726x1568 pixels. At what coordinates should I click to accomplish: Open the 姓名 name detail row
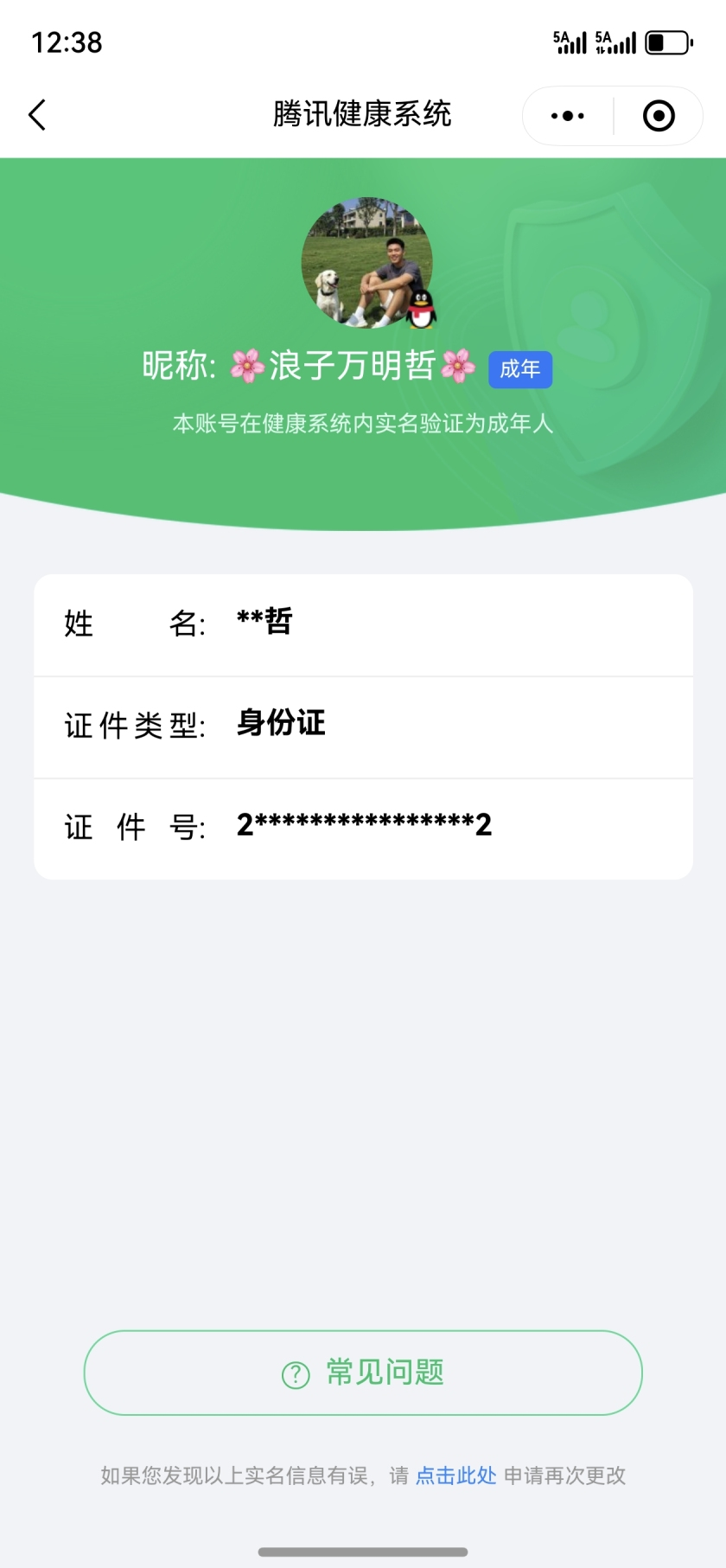(363, 624)
